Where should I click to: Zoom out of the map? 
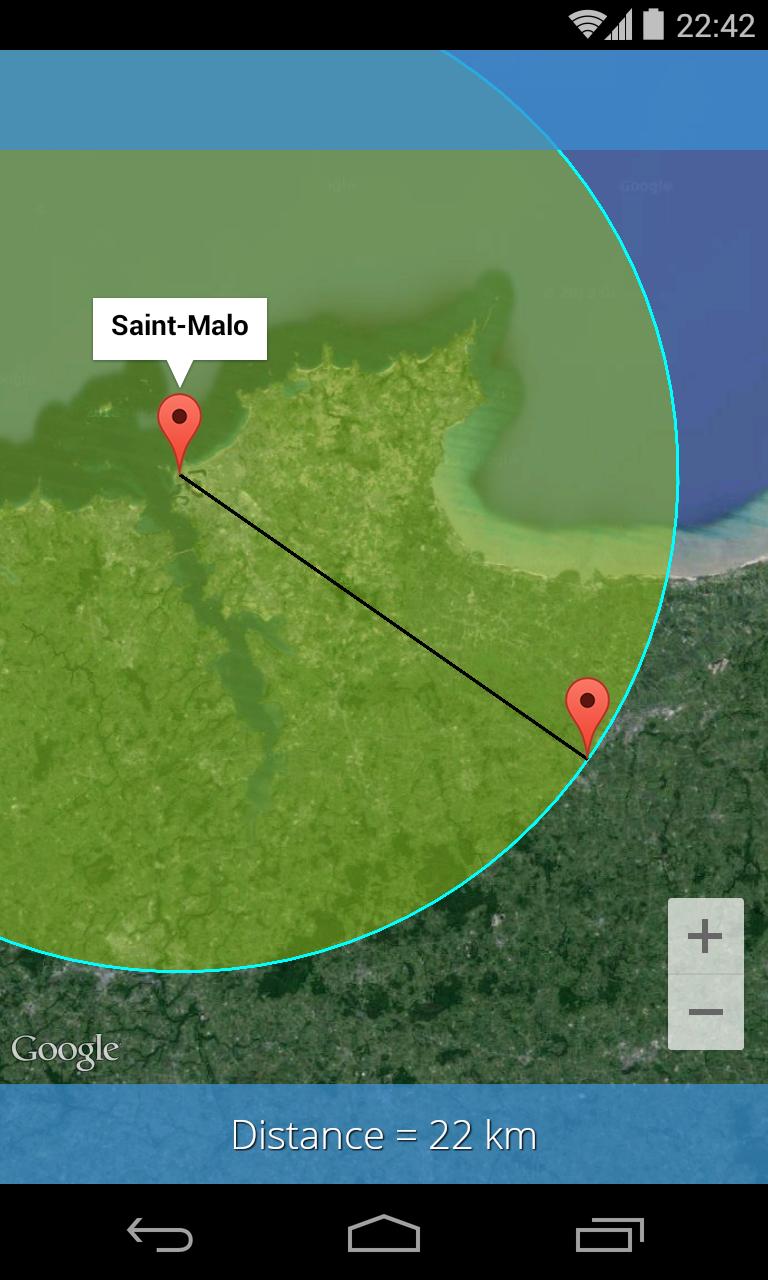[705, 1012]
